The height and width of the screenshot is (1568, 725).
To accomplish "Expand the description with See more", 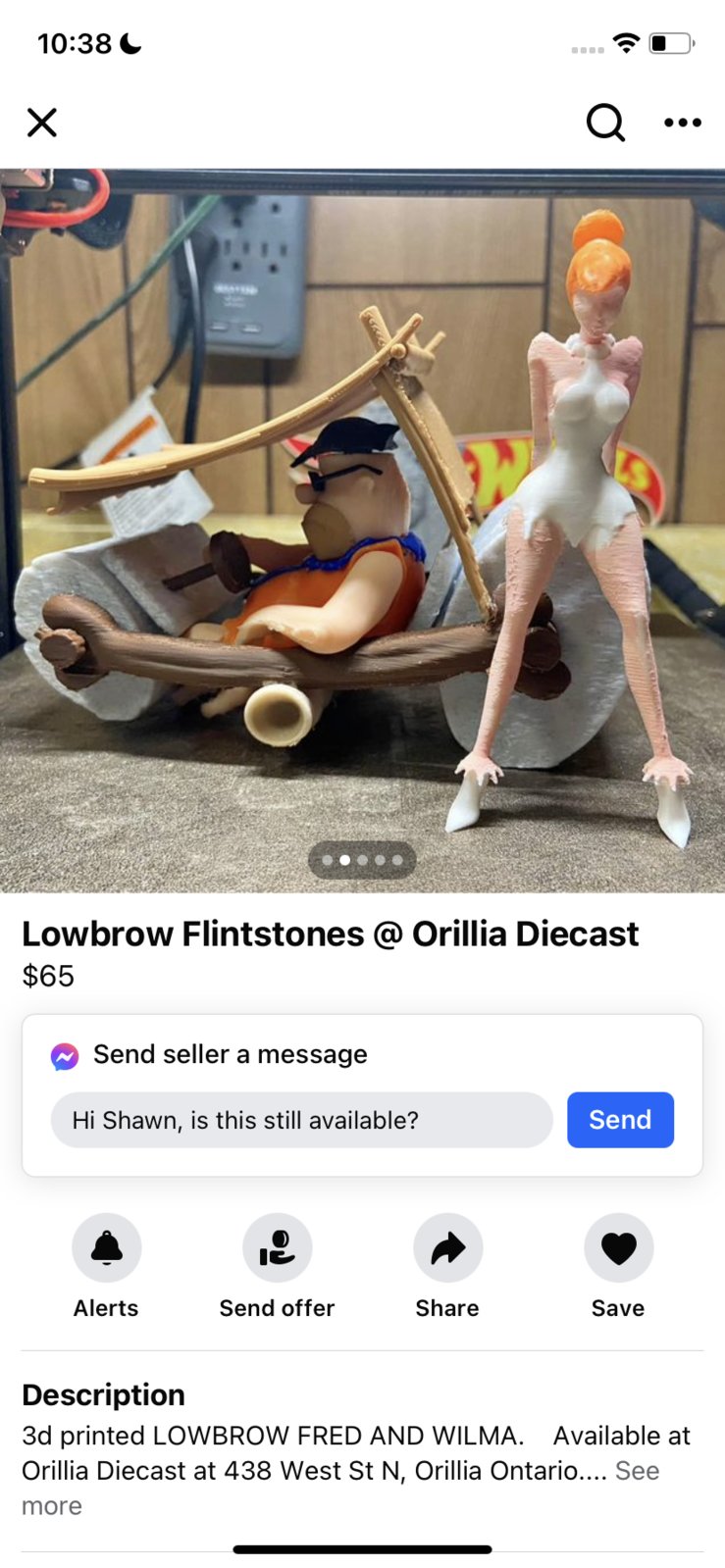I will pyautogui.click(x=637, y=1471).
